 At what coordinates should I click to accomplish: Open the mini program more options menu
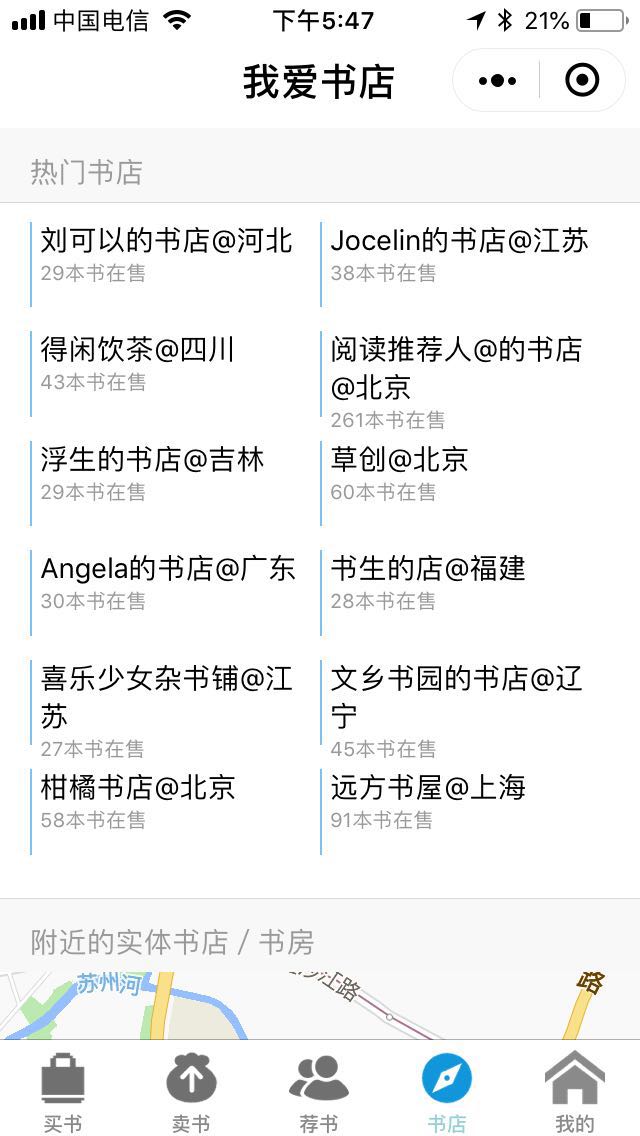coord(497,80)
